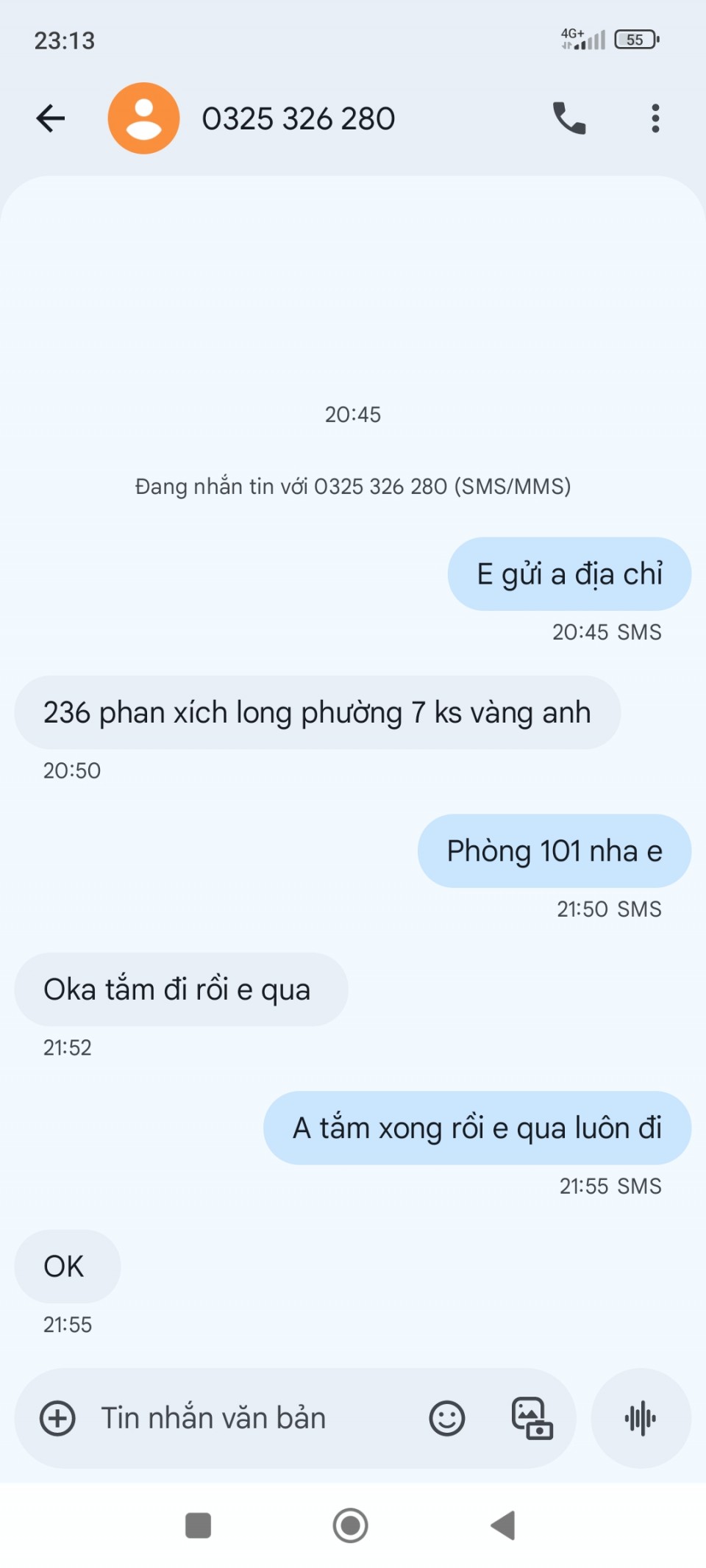
Task: Show recent apps with the square button
Action: click(198, 1525)
